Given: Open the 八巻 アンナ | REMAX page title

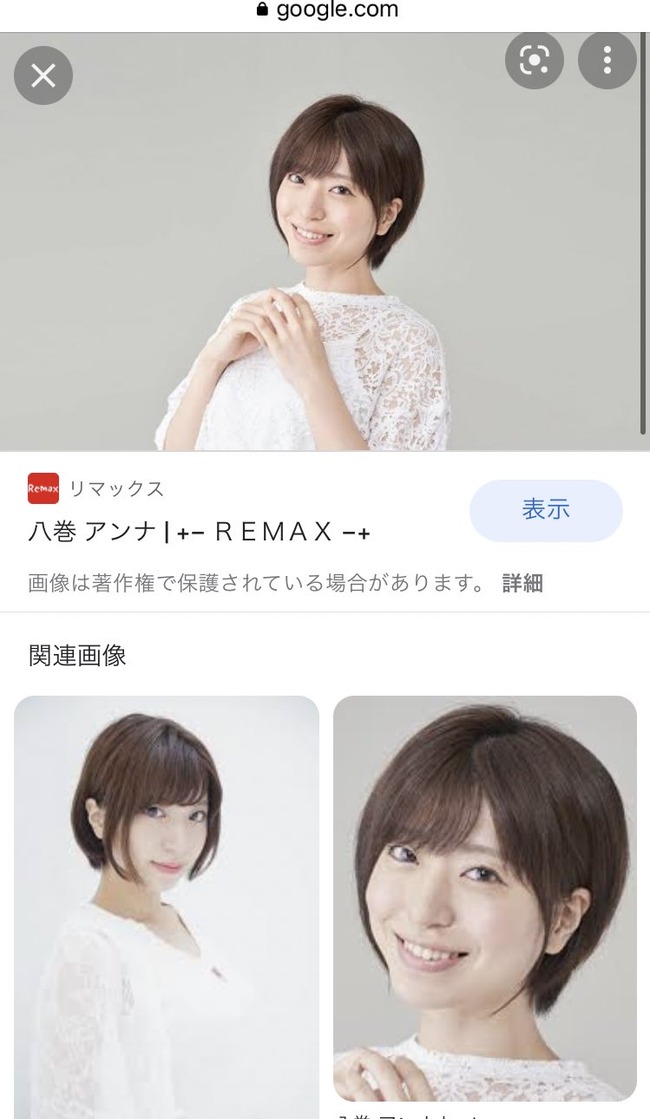Looking at the screenshot, I should pos(199,532).
